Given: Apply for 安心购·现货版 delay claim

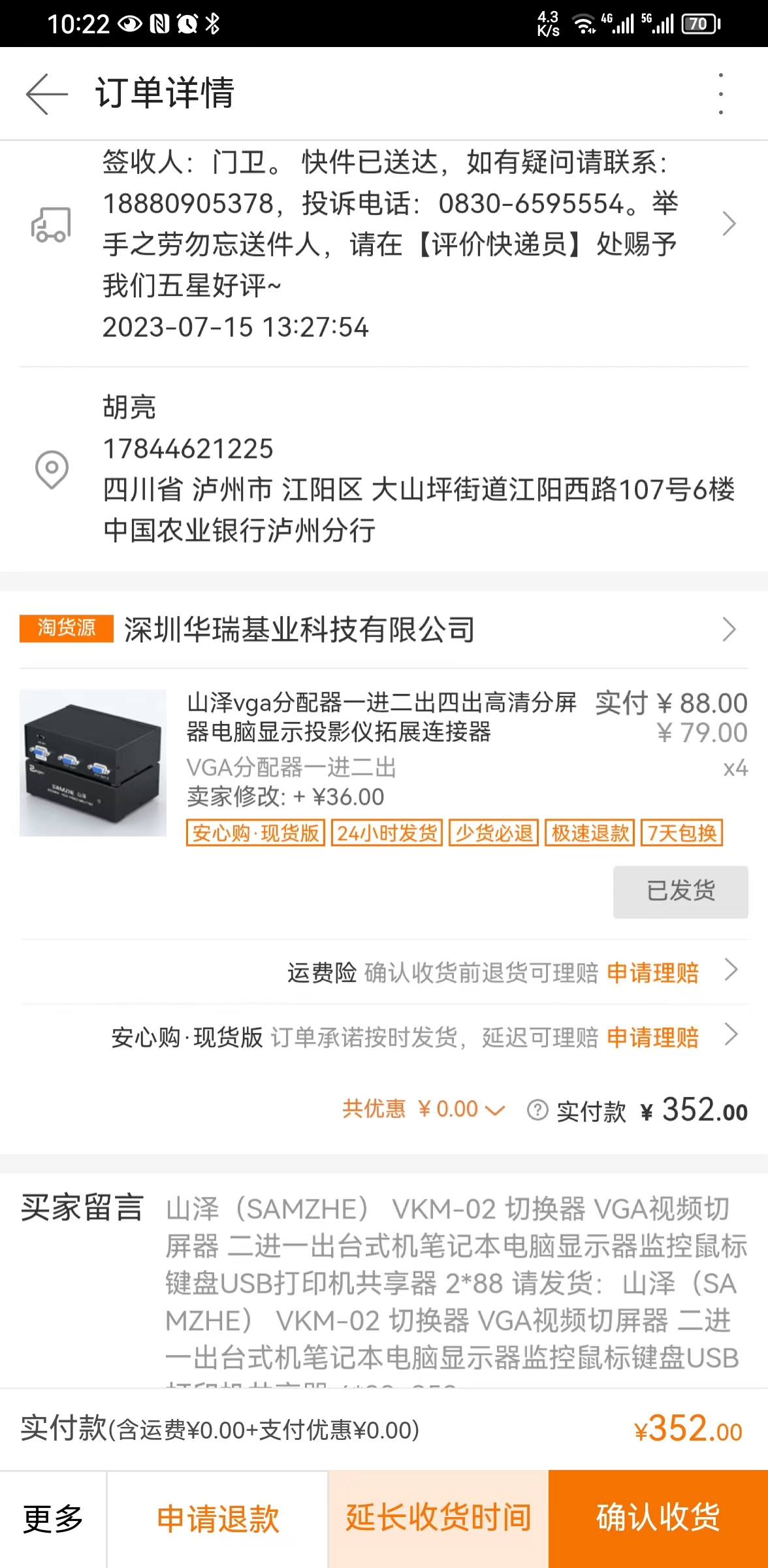Looking at the screenshot, I should [x=653, y=1037].
